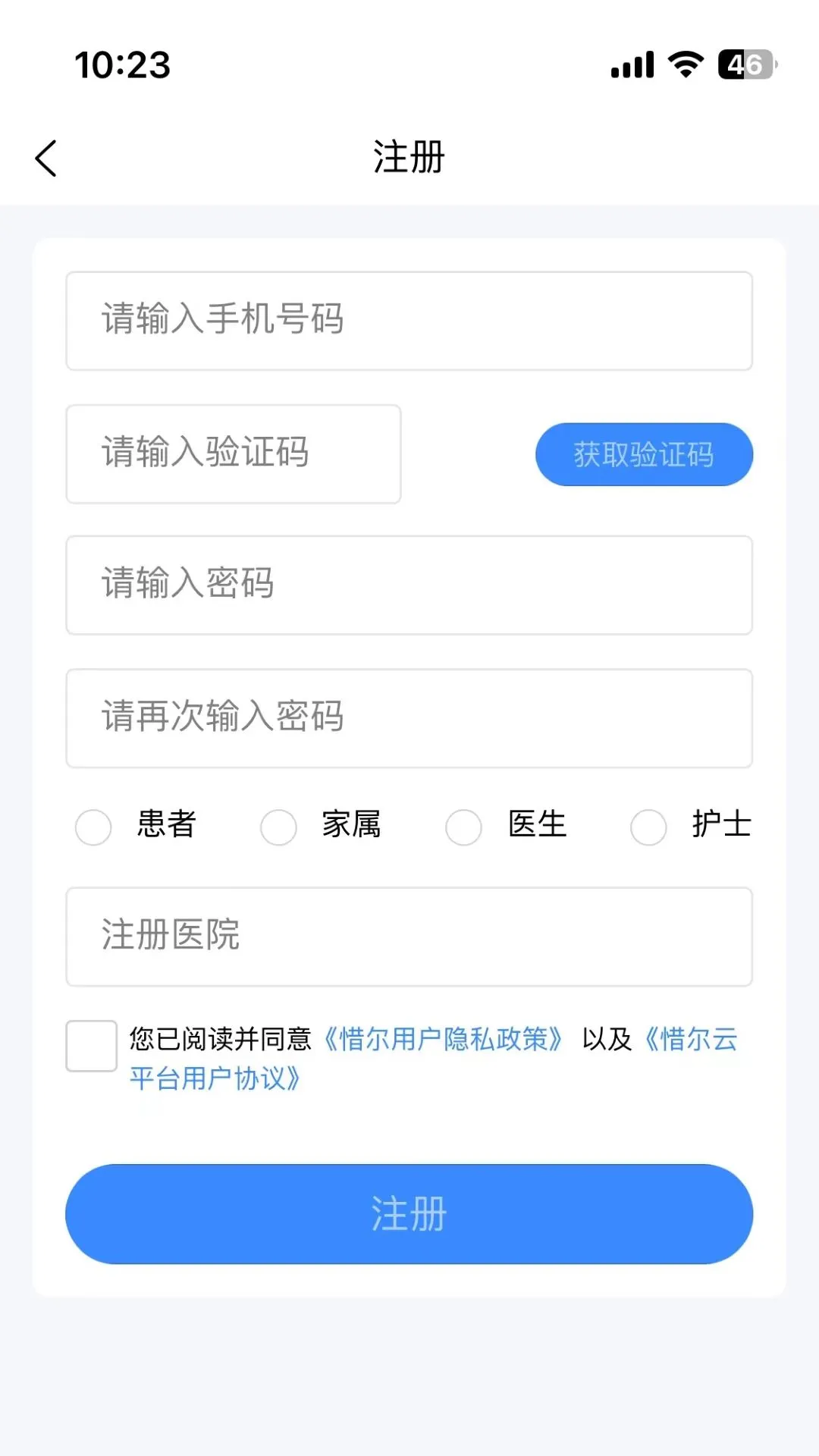Screen dimensions: 819x1456
Task: Select the 家属 (family member) role option
Action: [278, 827]
